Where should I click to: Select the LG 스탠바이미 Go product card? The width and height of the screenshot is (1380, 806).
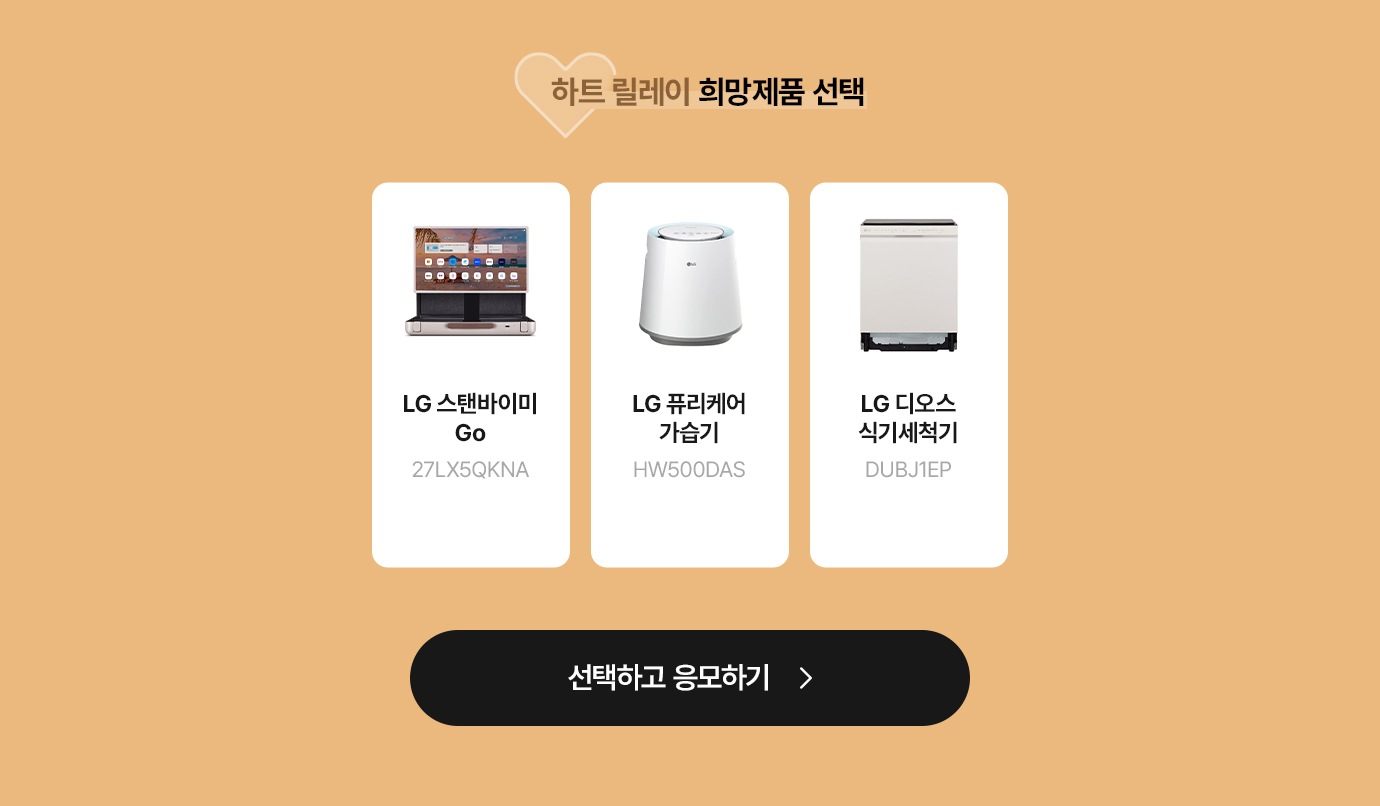(470, 375)
